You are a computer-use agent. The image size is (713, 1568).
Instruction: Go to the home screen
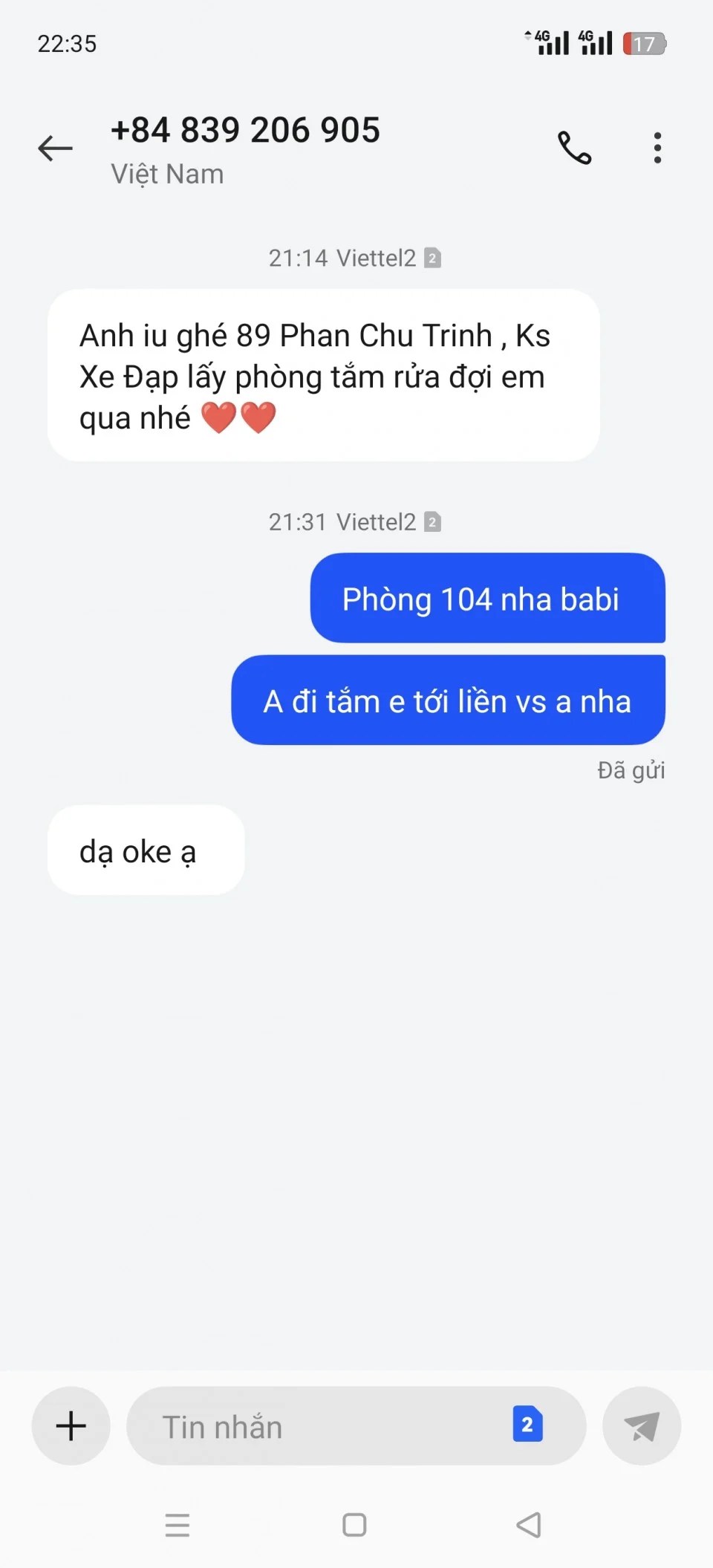(x=354, y=1525)
